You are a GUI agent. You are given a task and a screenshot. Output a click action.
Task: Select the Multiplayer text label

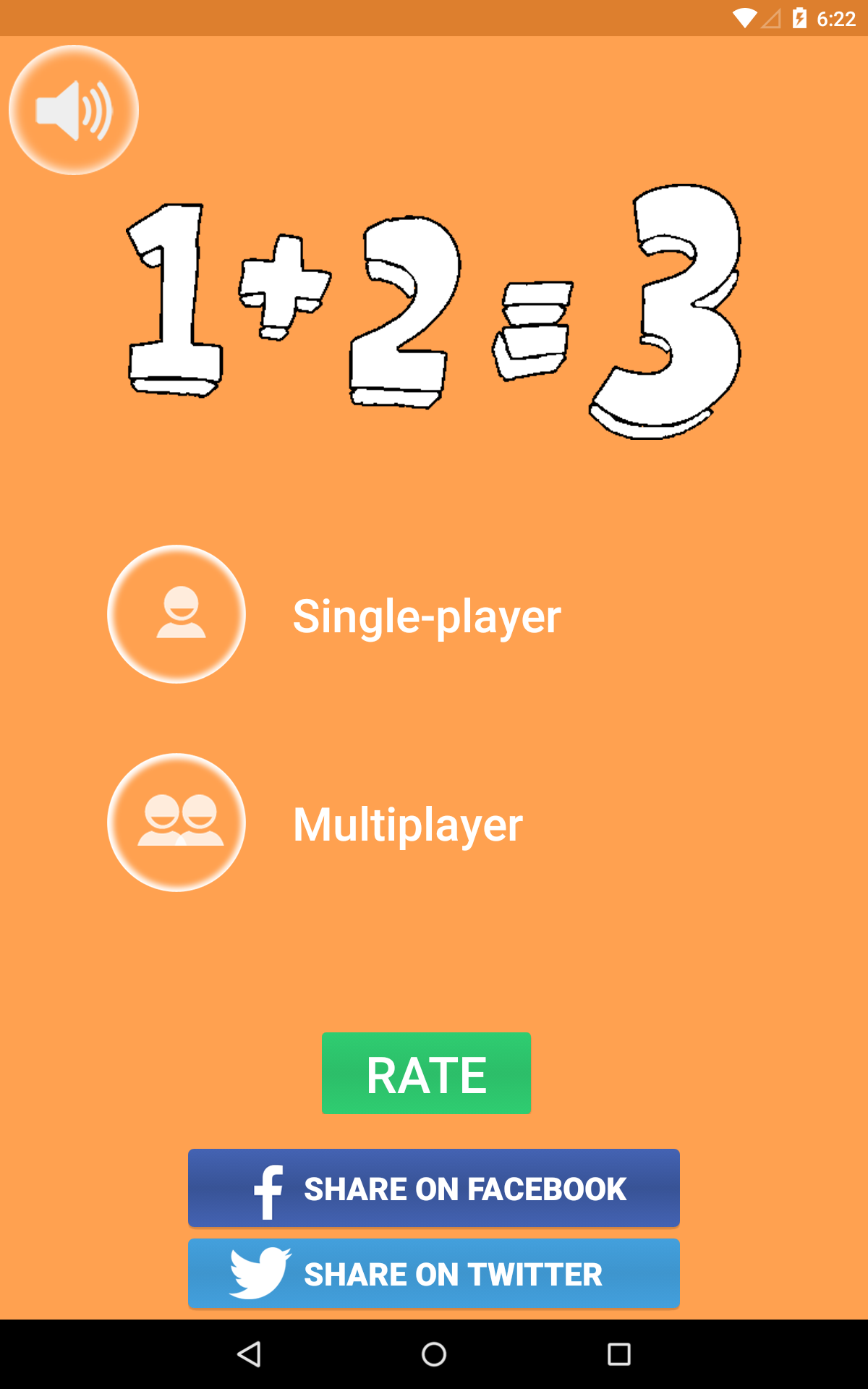(407, 822)
